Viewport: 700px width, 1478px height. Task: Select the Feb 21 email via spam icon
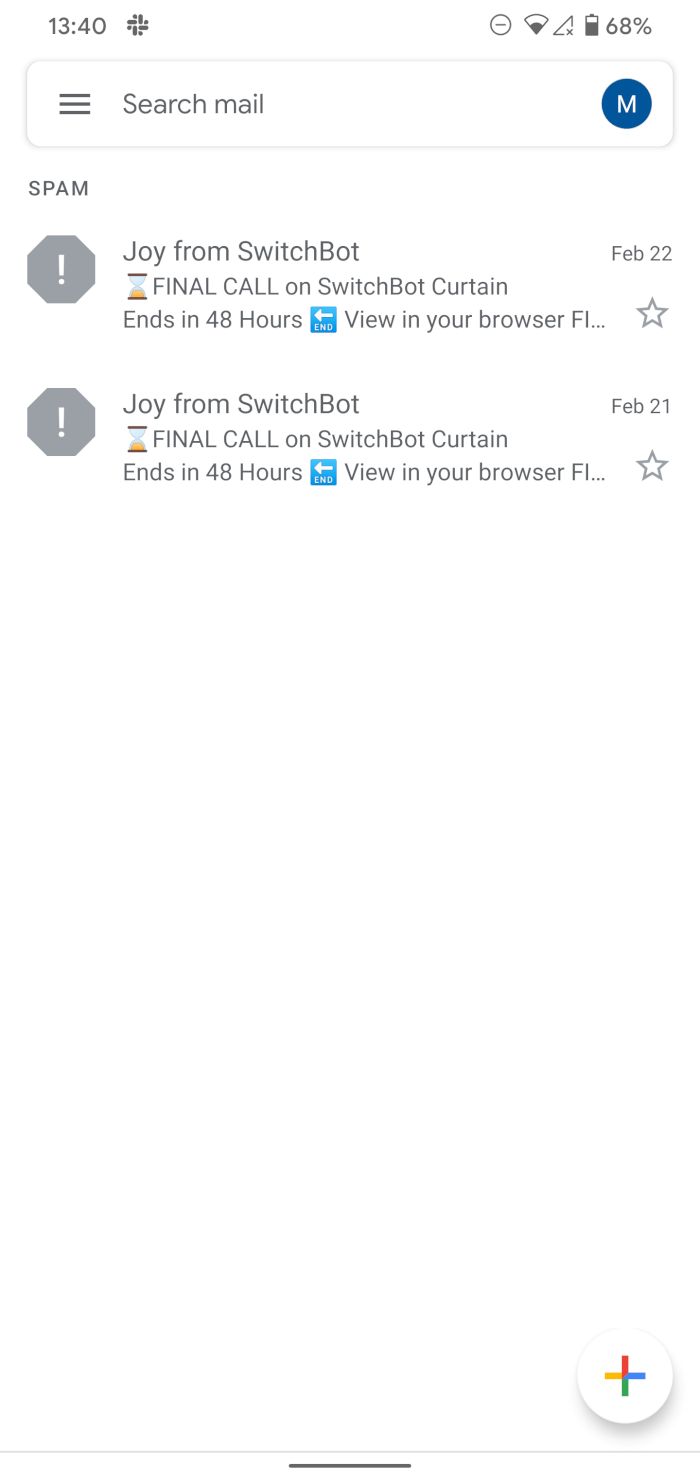click(x=61, y=422)
